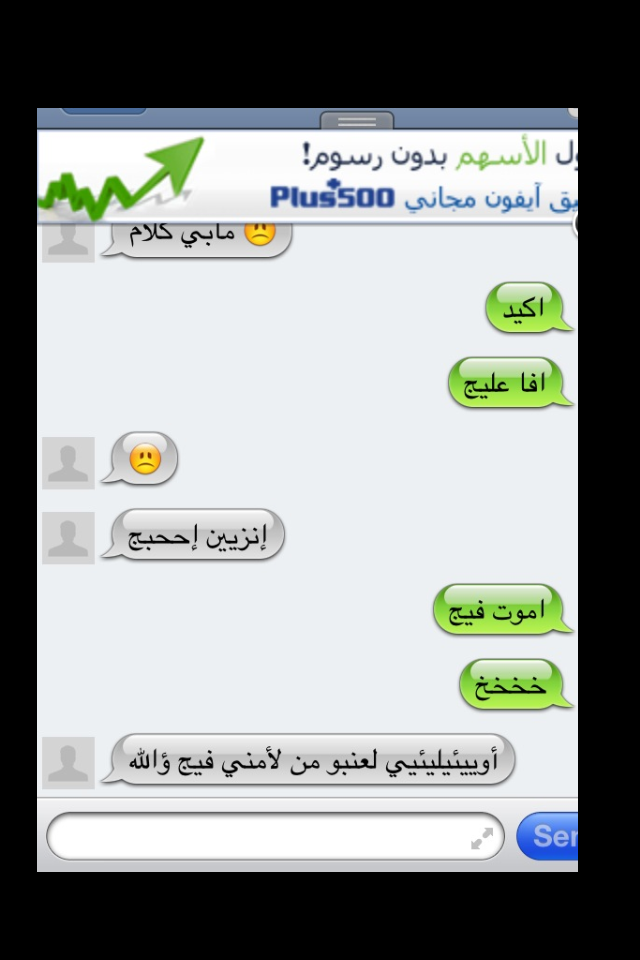The width and height of the screenshot is (640, 960).
Task: Send the message with the Send button
Action: tap(549, 836)
